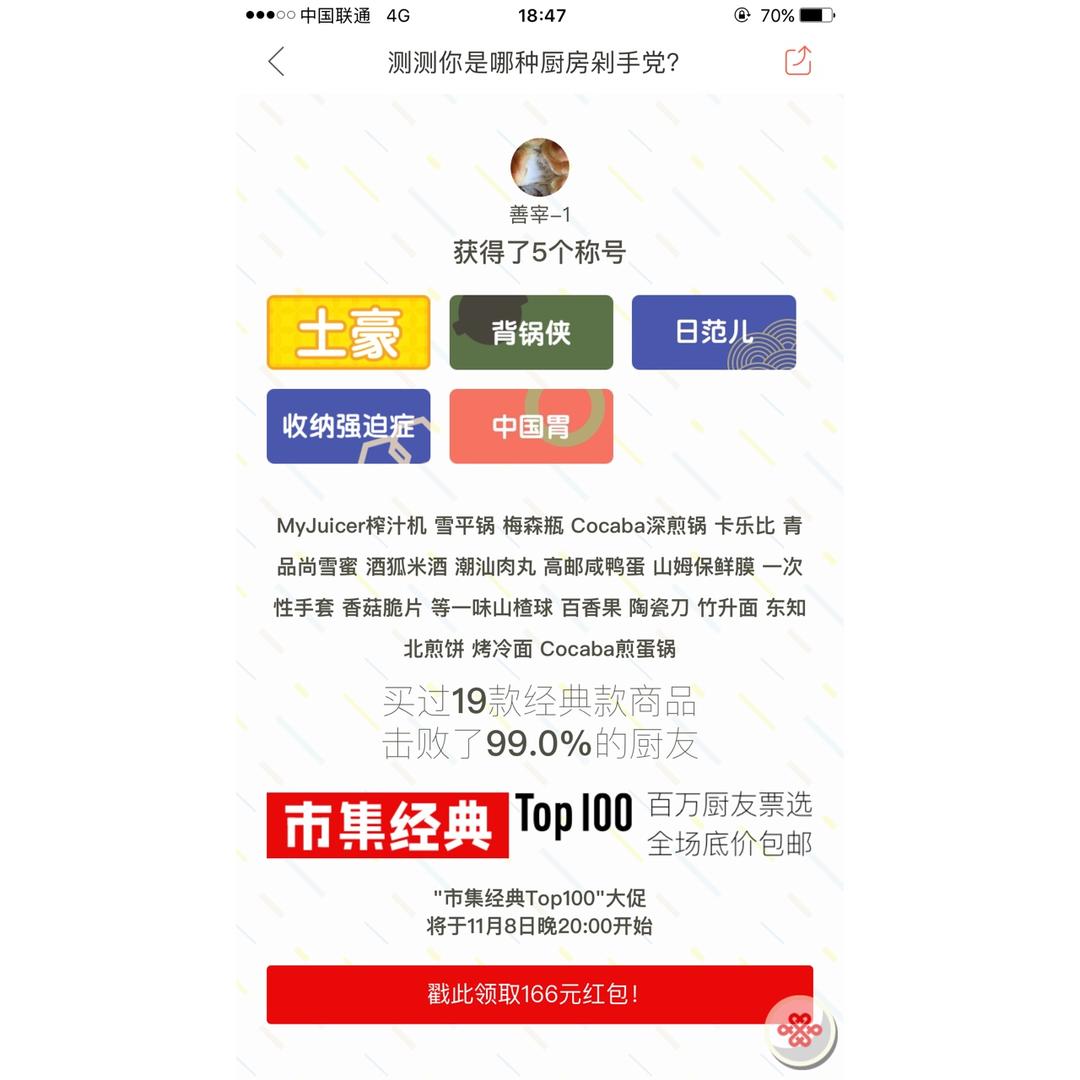Open the 市集经典 Top 100 banner

click(x=539, y=824)
